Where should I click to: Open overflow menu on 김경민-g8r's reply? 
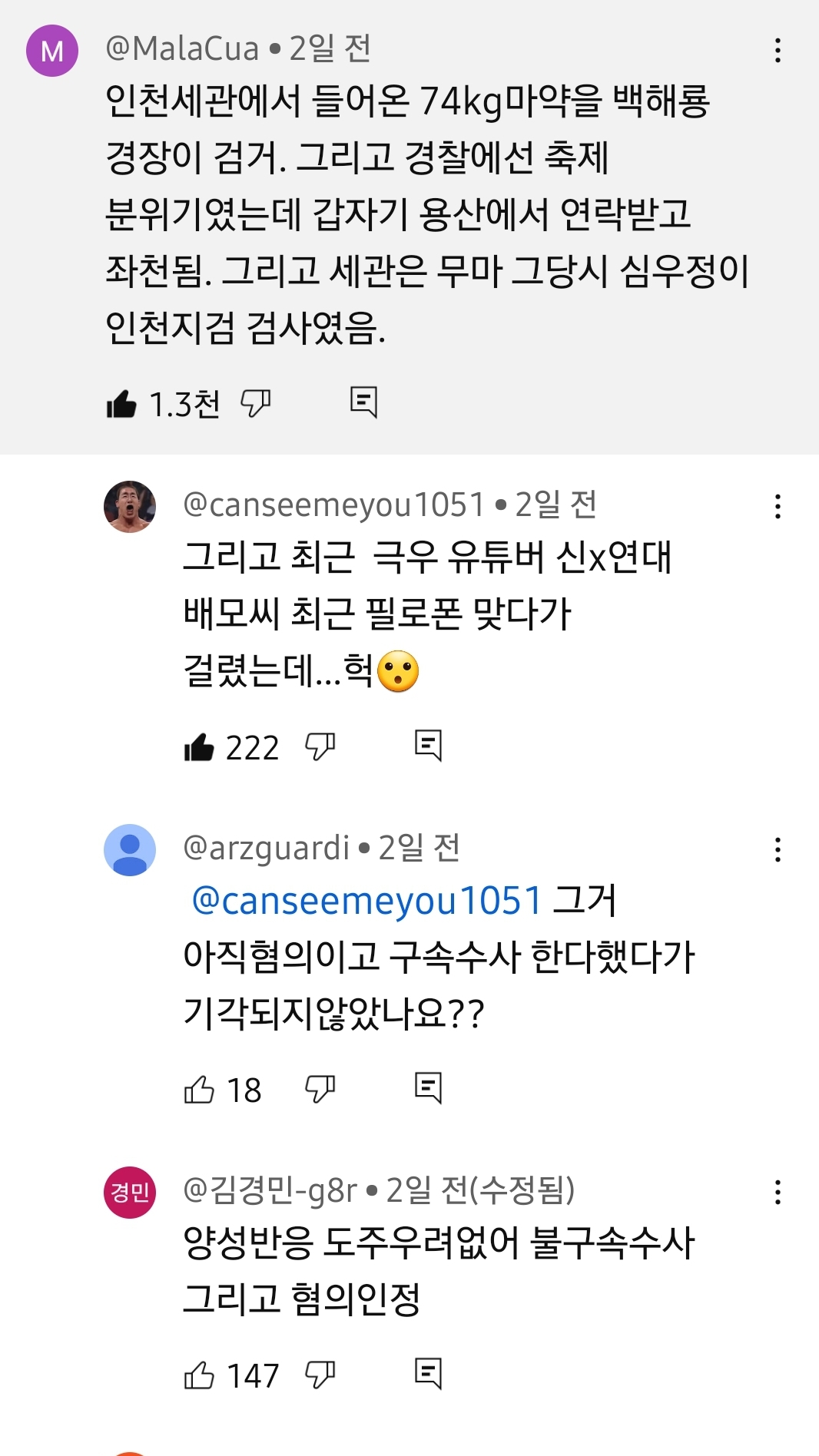tap(778, 1193)
